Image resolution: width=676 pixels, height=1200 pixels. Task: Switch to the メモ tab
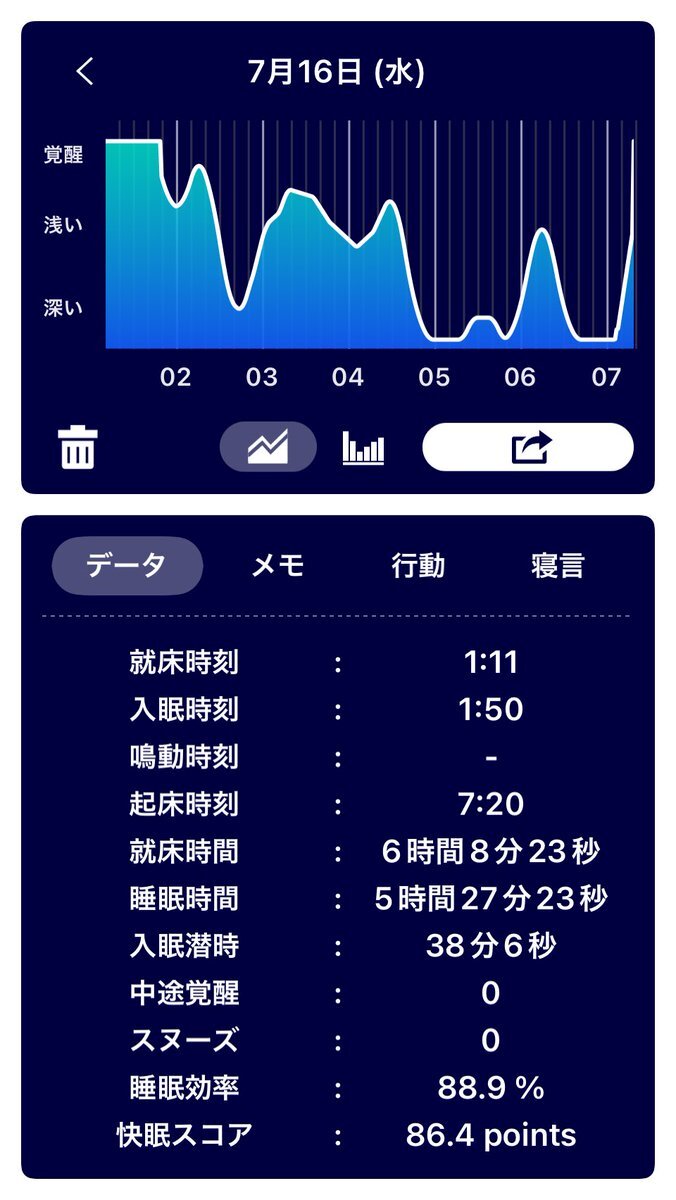277,566
